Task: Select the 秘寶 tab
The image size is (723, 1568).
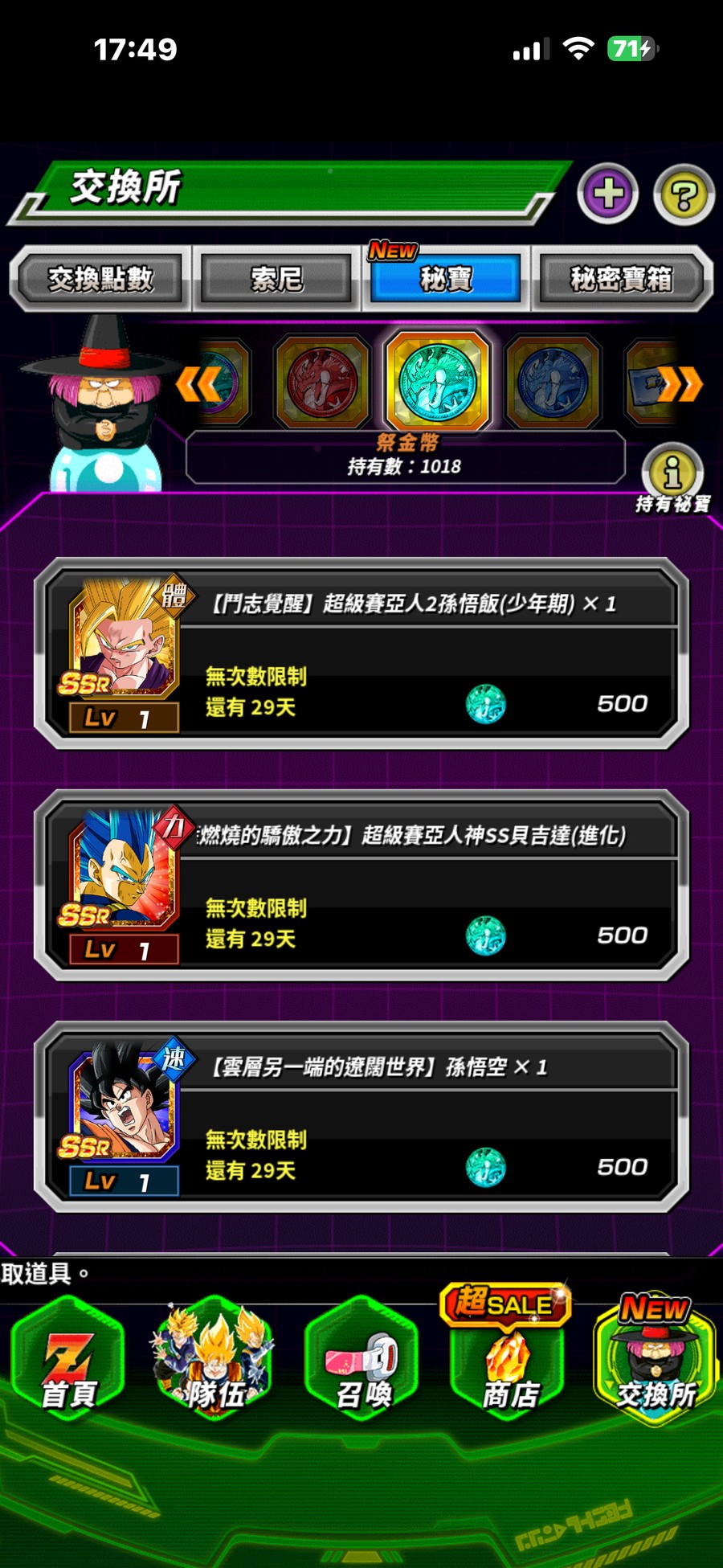Action: [x=446, y=279]
